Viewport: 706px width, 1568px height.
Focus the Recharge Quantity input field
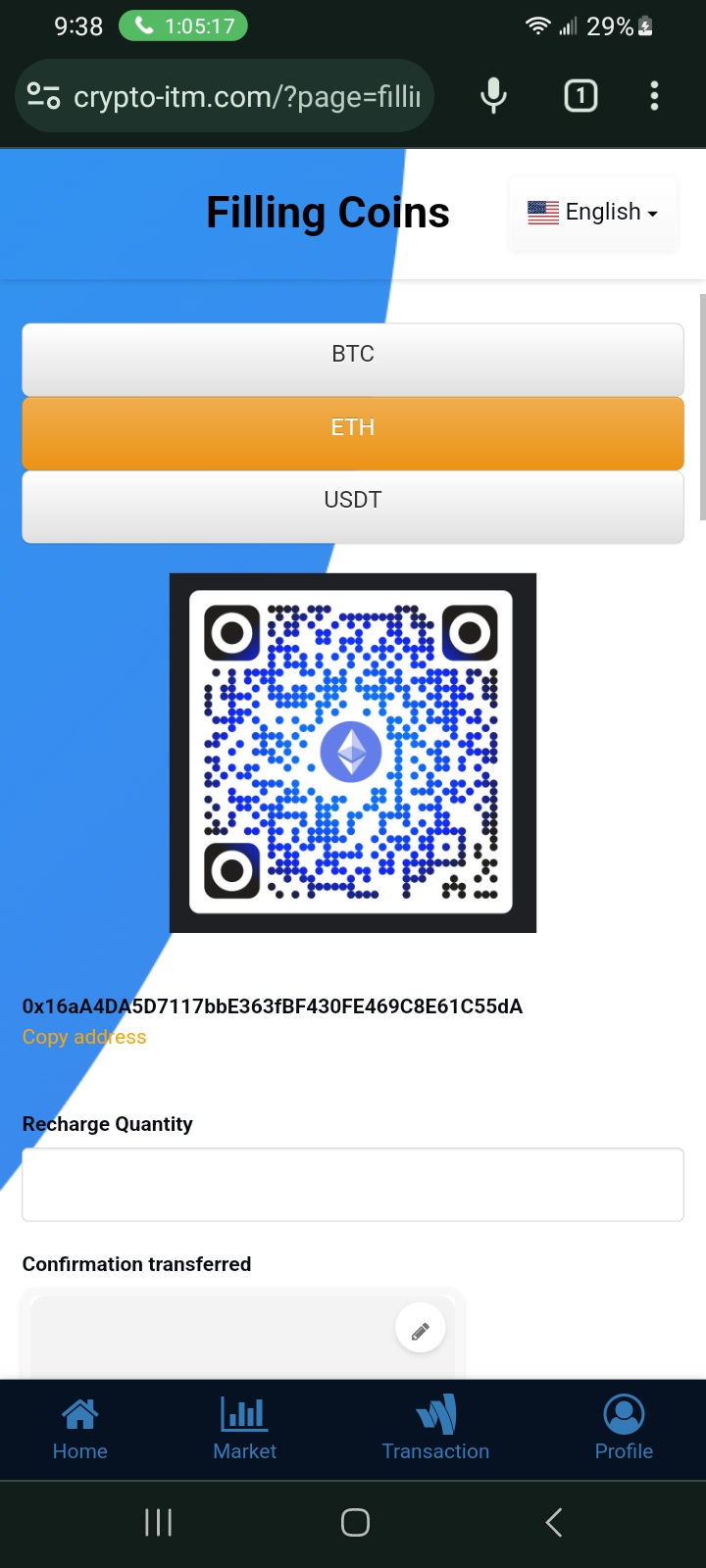pos(352,1185)
